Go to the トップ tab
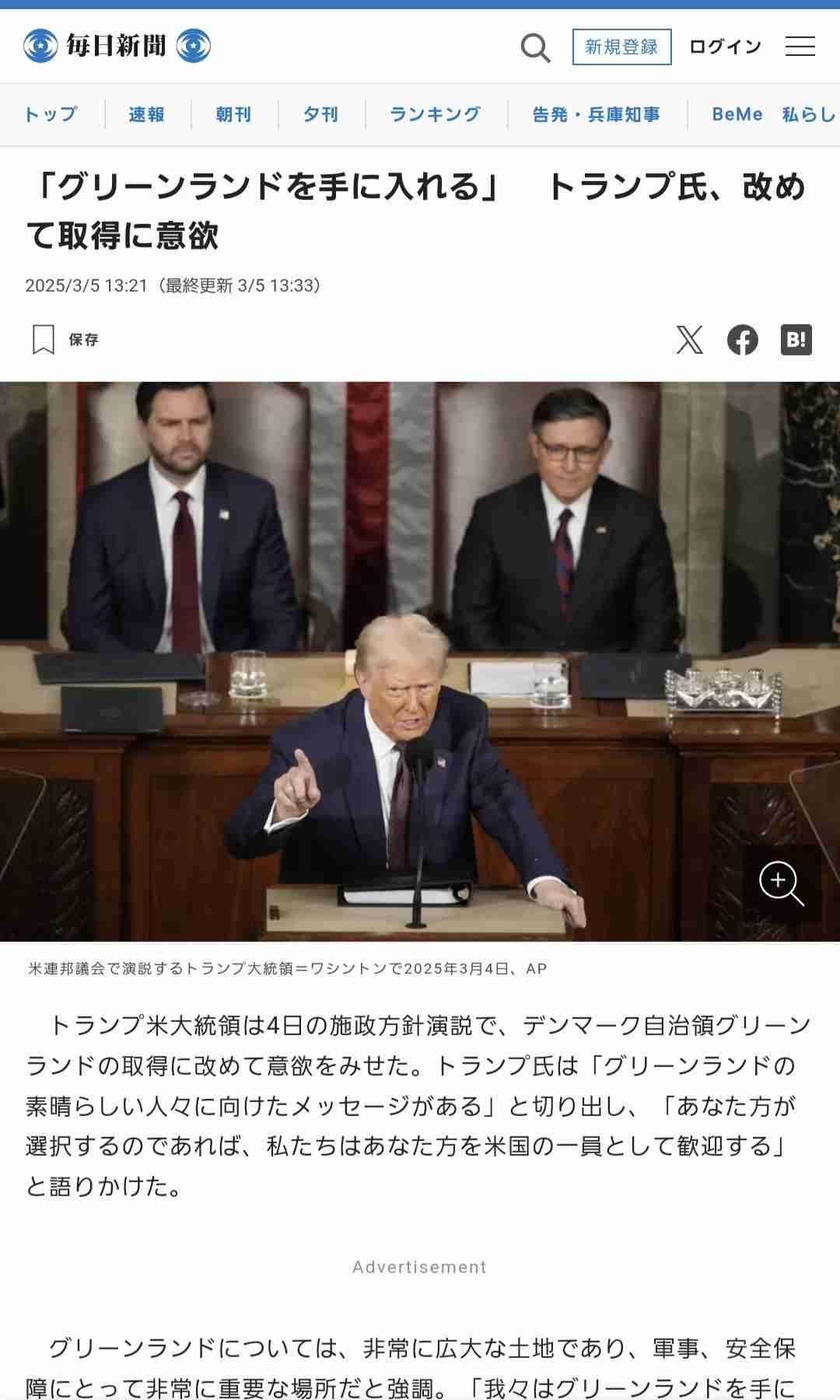This screenshot has width=840, height=1400. tap(51, 114)
